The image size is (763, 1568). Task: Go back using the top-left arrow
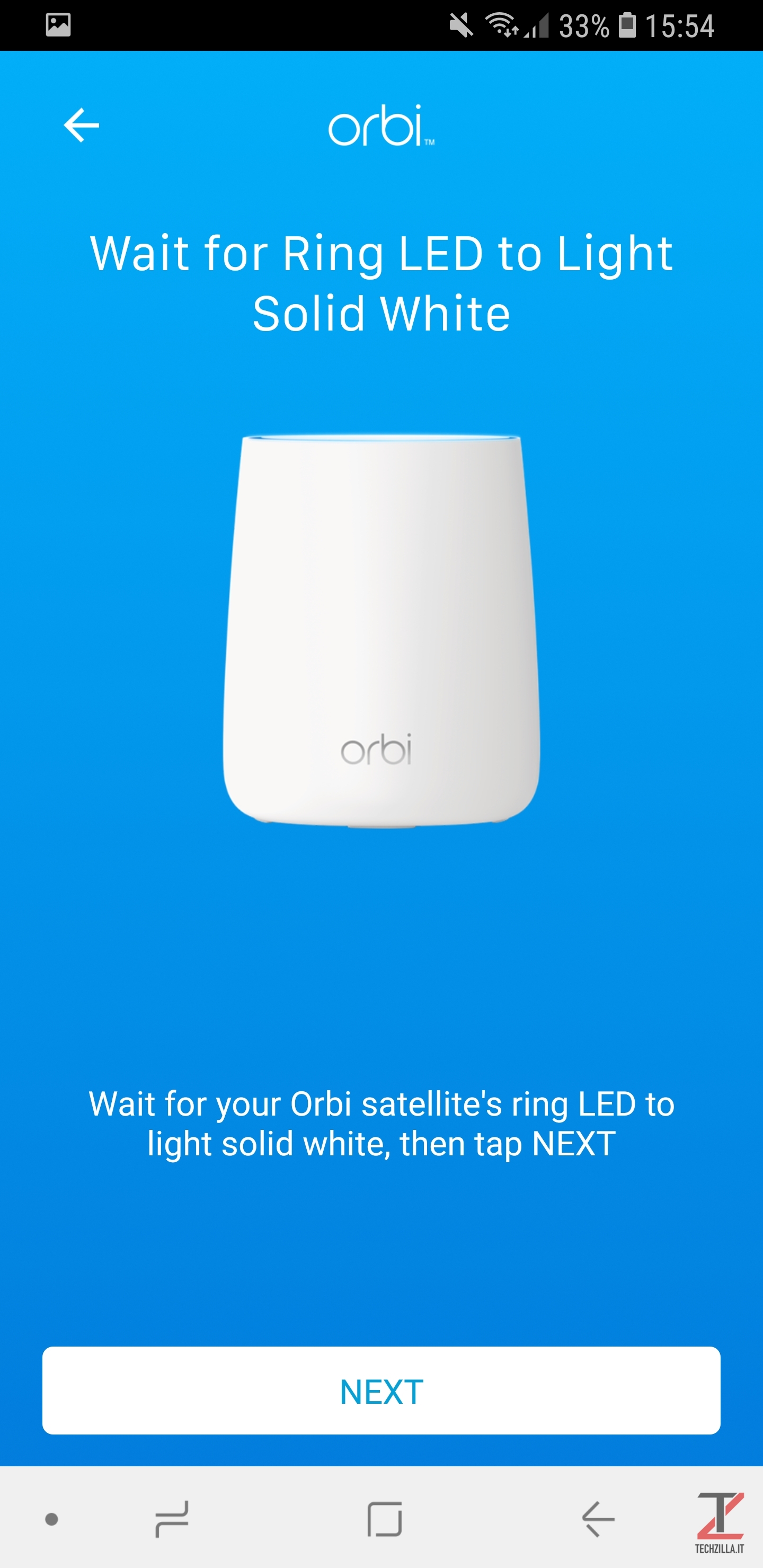pyautogui.click(x=82, y=126)
